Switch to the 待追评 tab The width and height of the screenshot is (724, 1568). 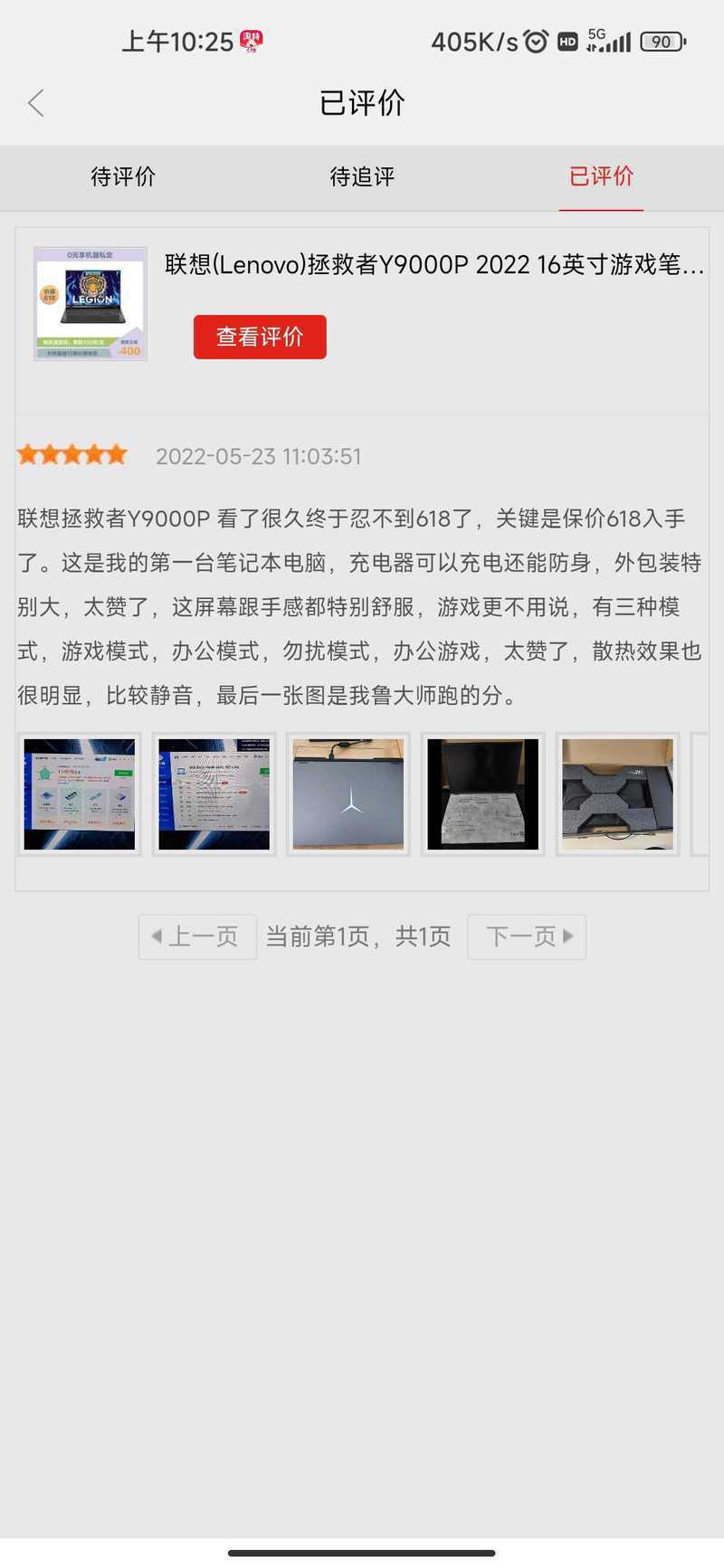pyautogui.click(x=362, y=176)
